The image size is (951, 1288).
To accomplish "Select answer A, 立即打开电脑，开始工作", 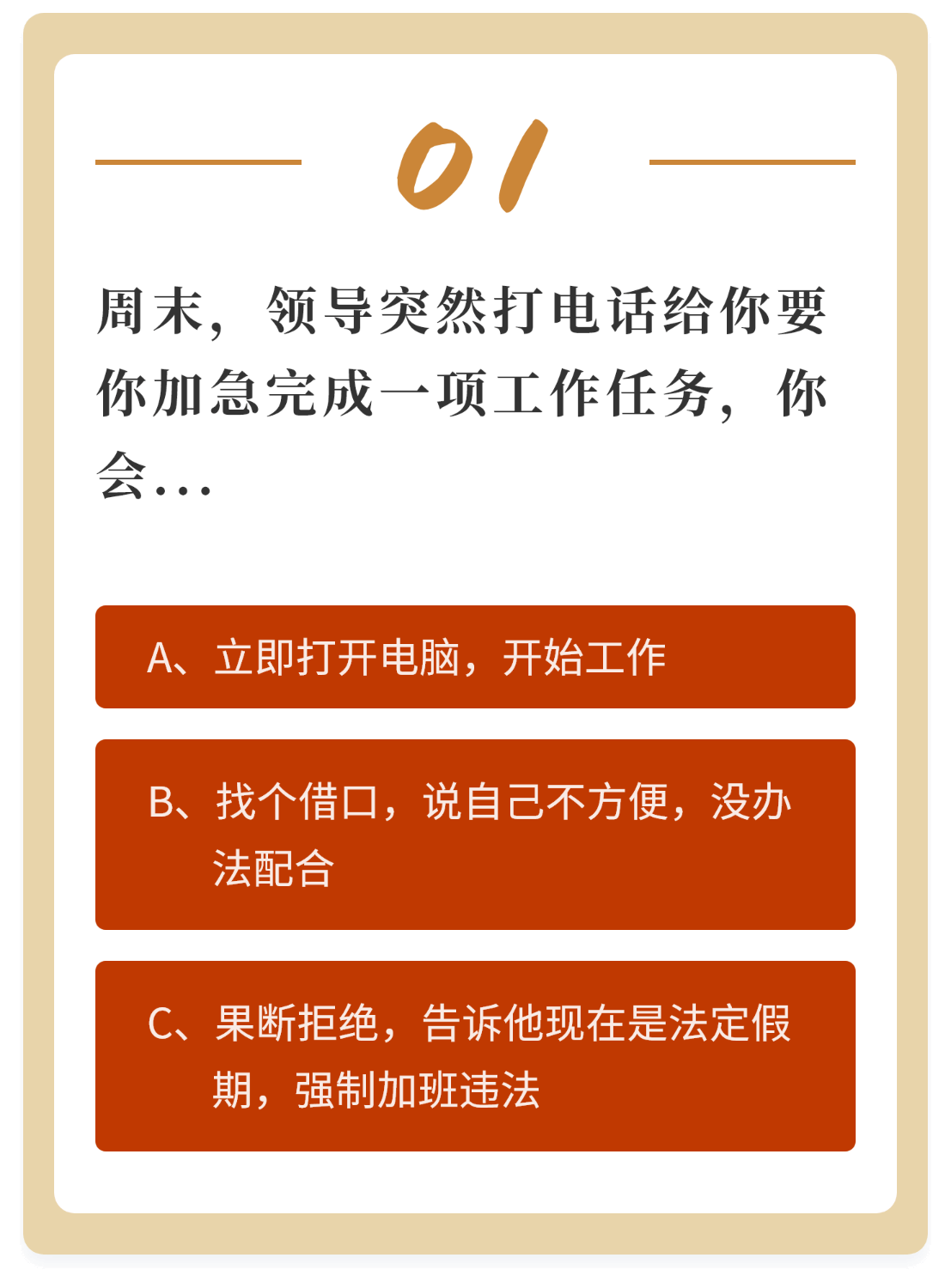I will pyautogui.click(x=475, y=657).
